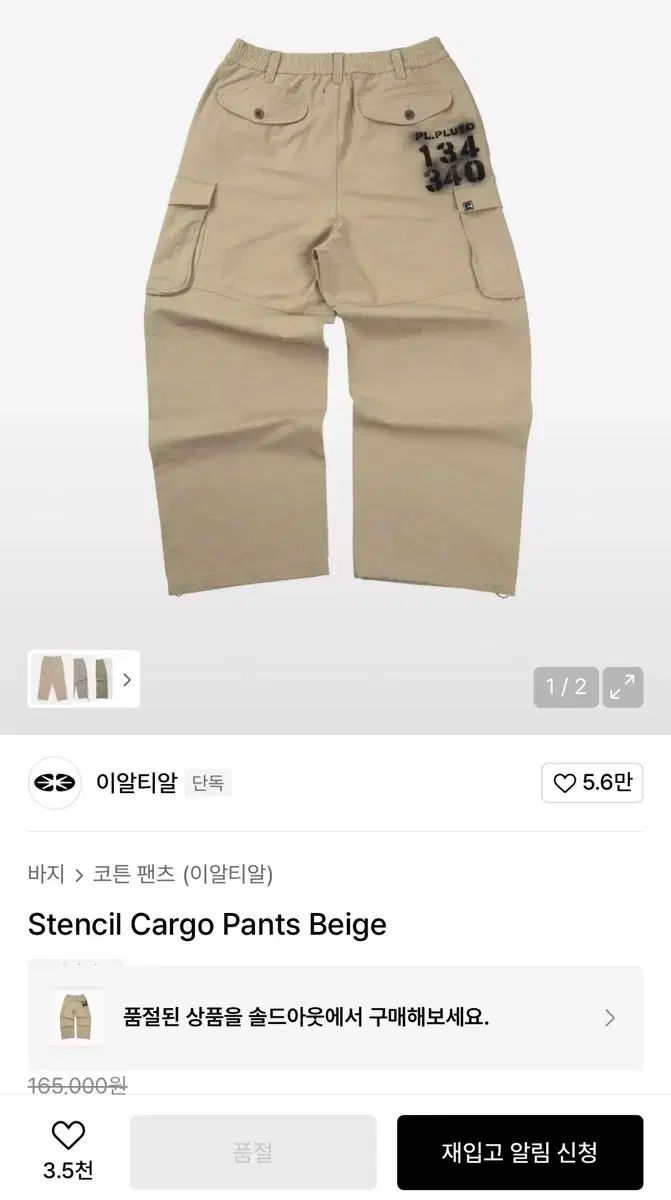Viewport: 671px width, 1200px height.
Task: Open the 이알티알 brand page
Action: pyautogui.click(x=136, y=783)
